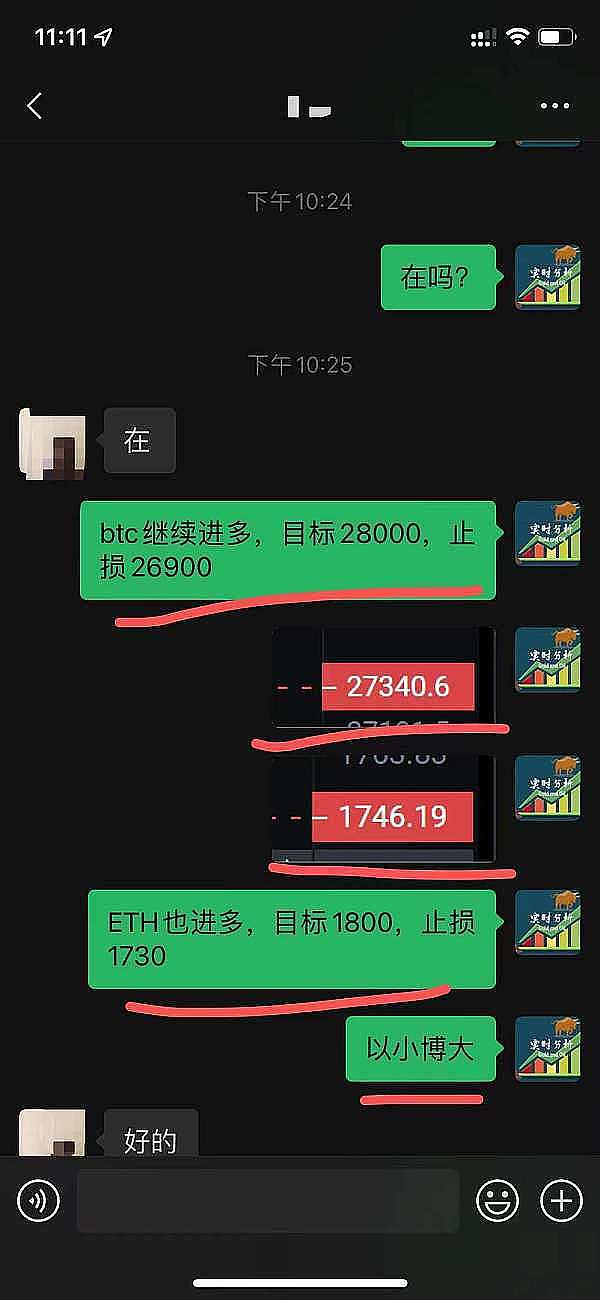Open the chat's more options menu
The height and width of the screenshot is (1300, 600).
[553, 106]
